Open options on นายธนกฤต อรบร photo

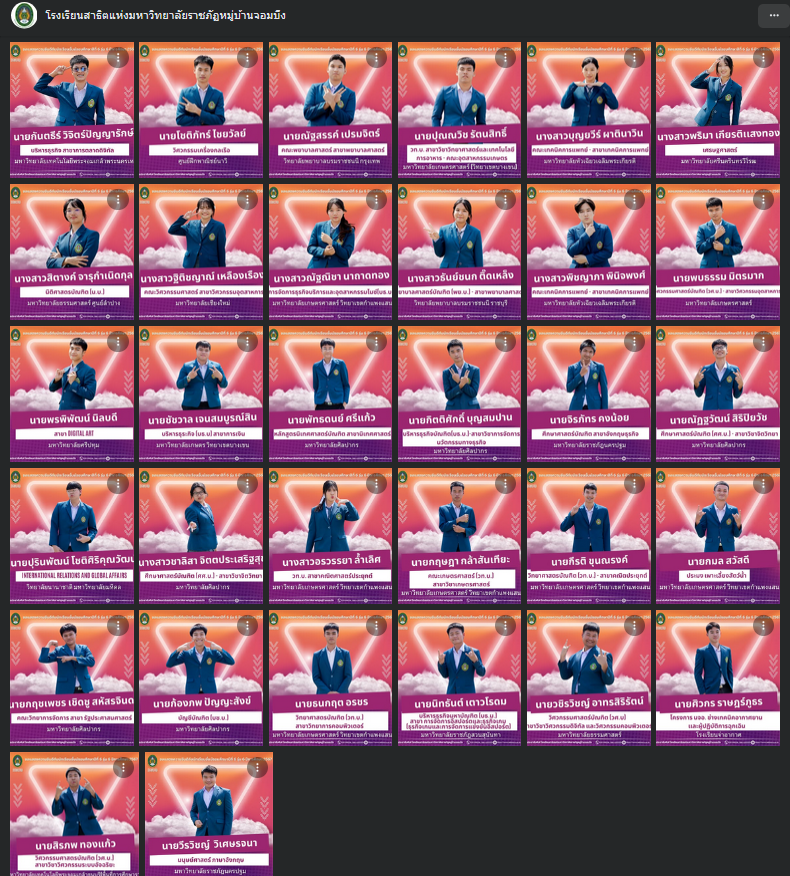[x=377, y=626]
